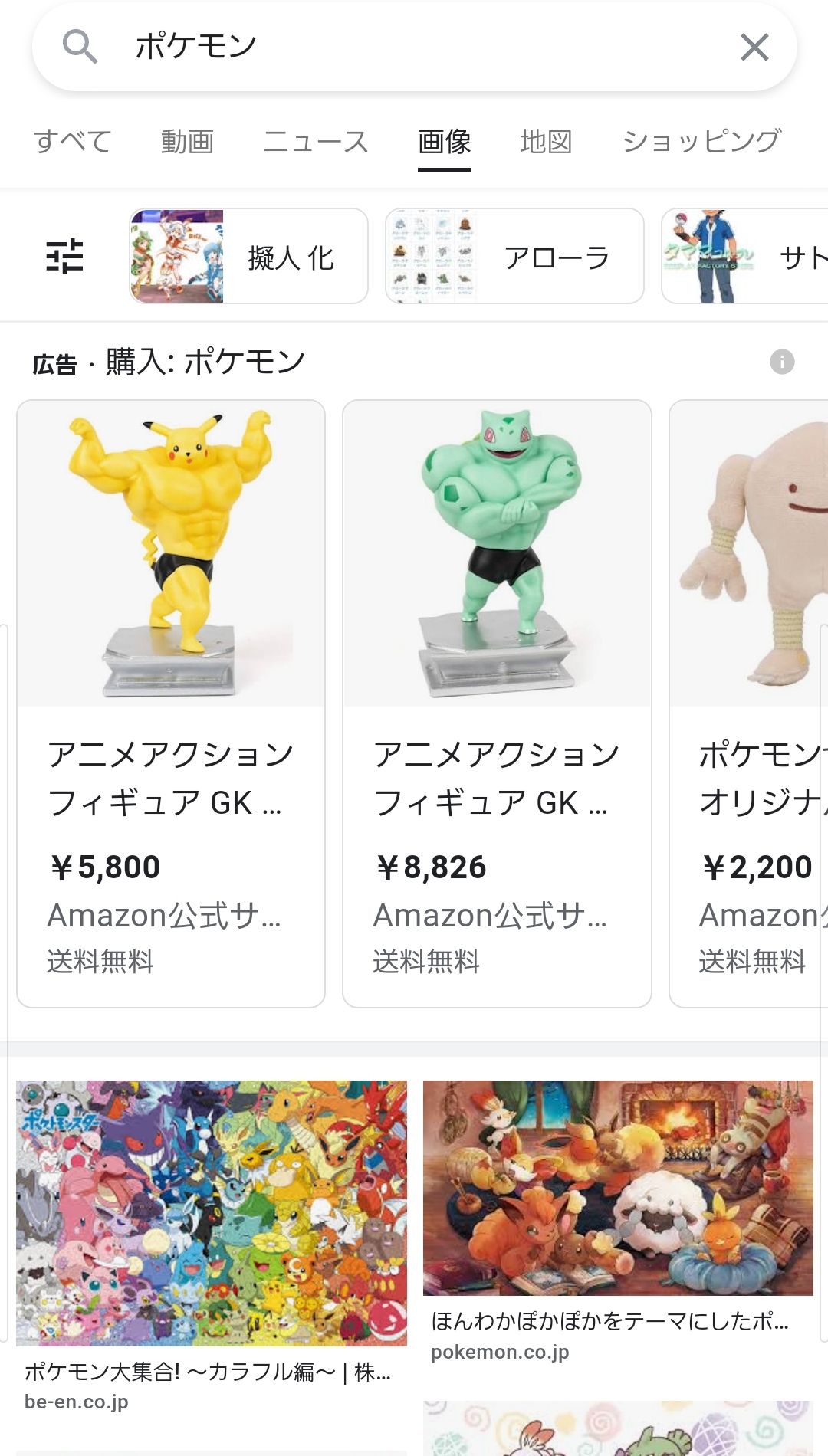Click the ¥5,800 Amazon product link
The width and height of the screenshot is (828, 1456).
tap(104, 867)
